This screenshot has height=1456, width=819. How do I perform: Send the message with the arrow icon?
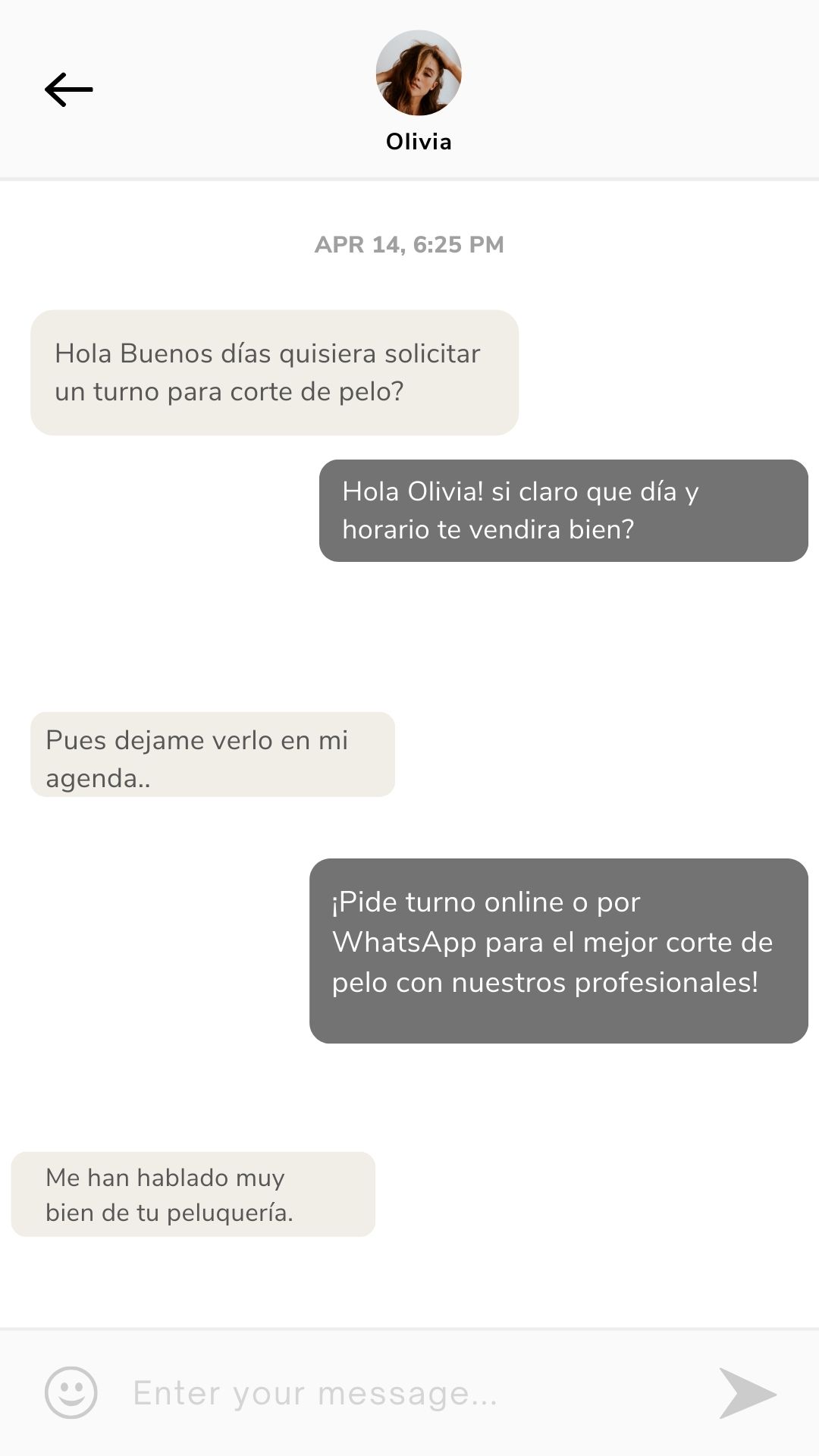[x=746, y=1393]
